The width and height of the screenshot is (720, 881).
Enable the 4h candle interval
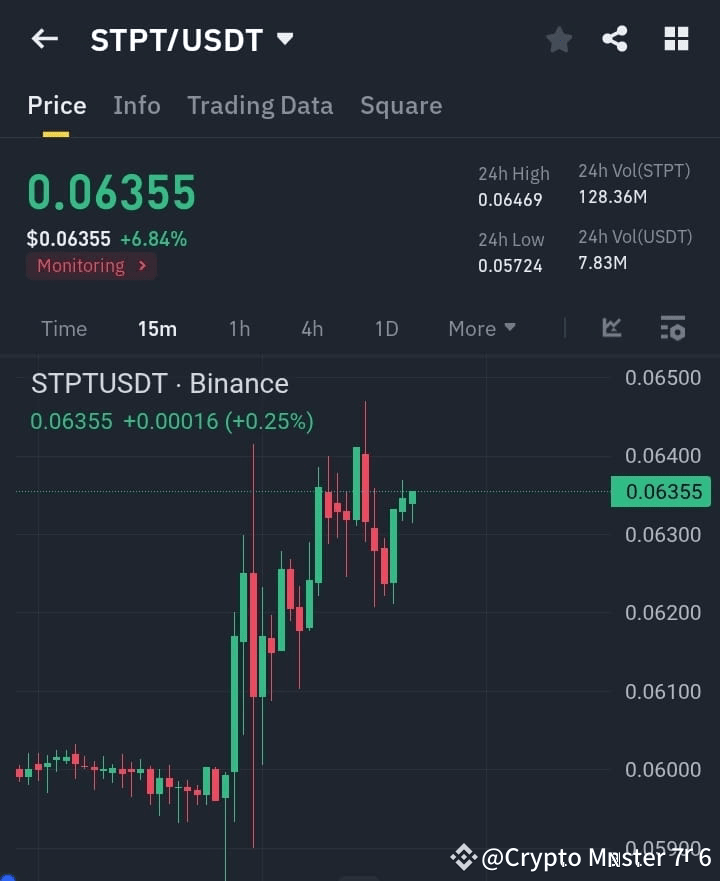coord(311,328)
